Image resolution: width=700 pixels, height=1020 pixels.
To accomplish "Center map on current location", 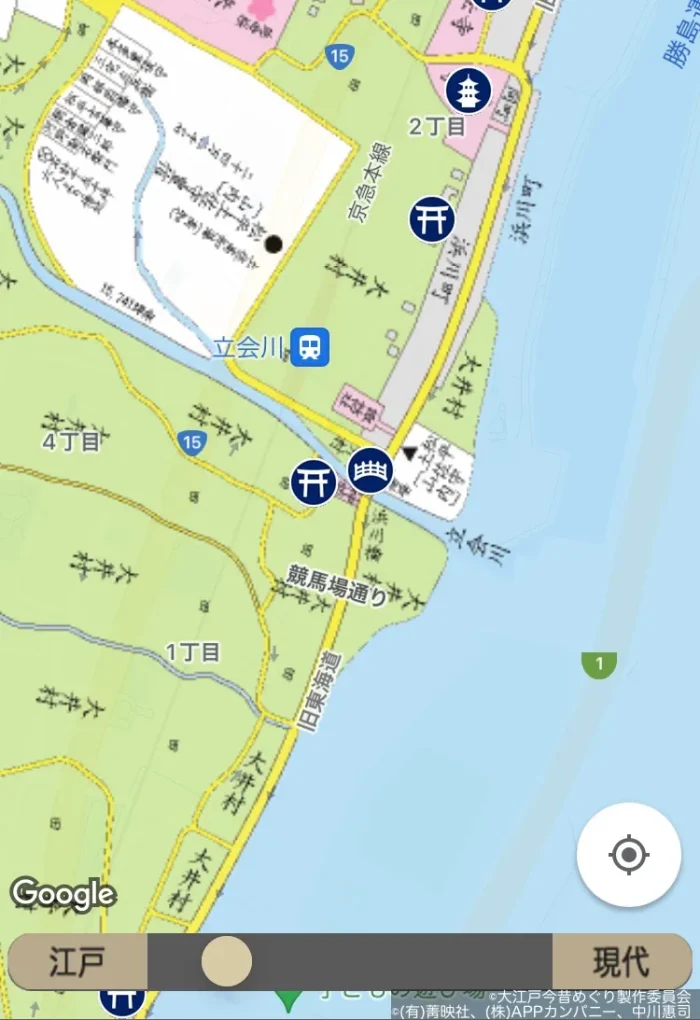I will [x=628, y=855].
